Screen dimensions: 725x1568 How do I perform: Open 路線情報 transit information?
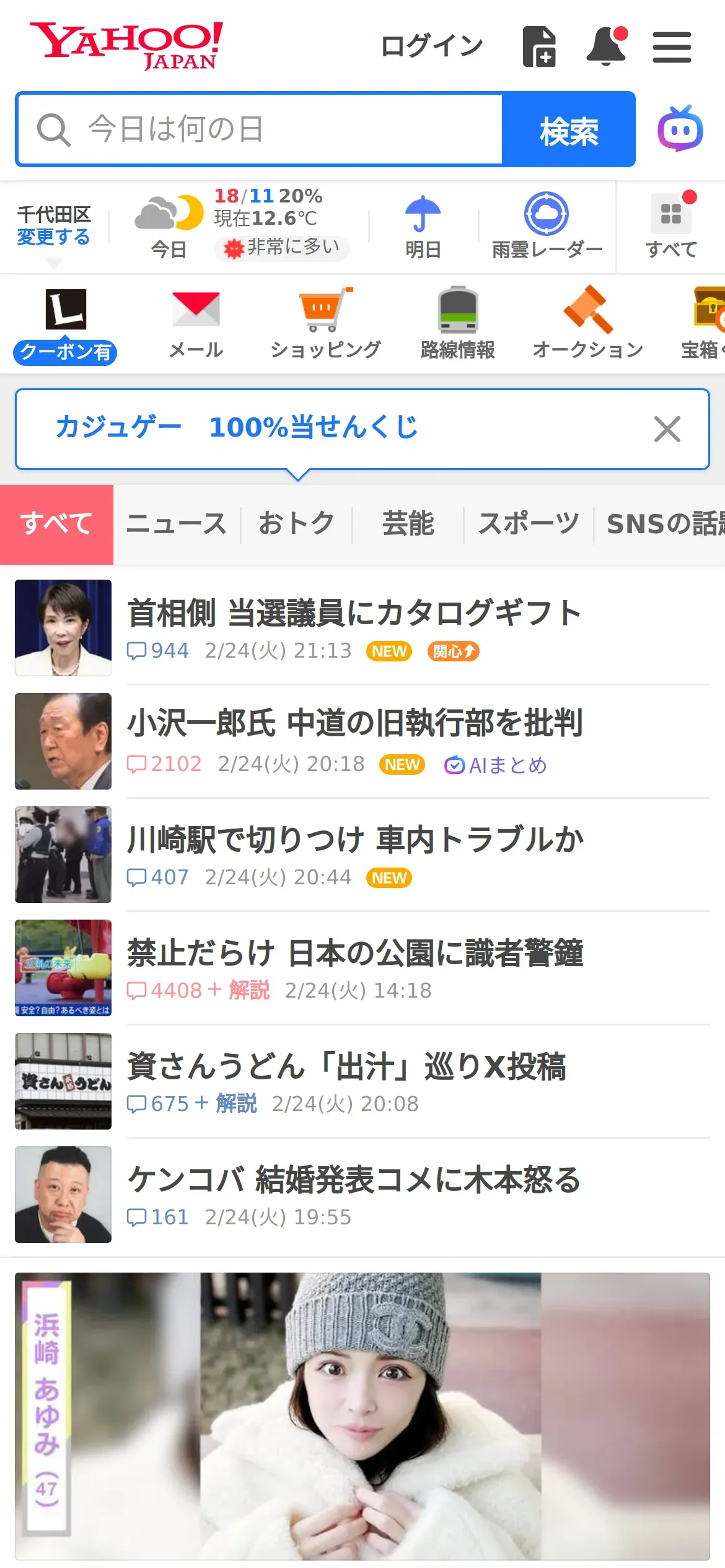[457, 323]
